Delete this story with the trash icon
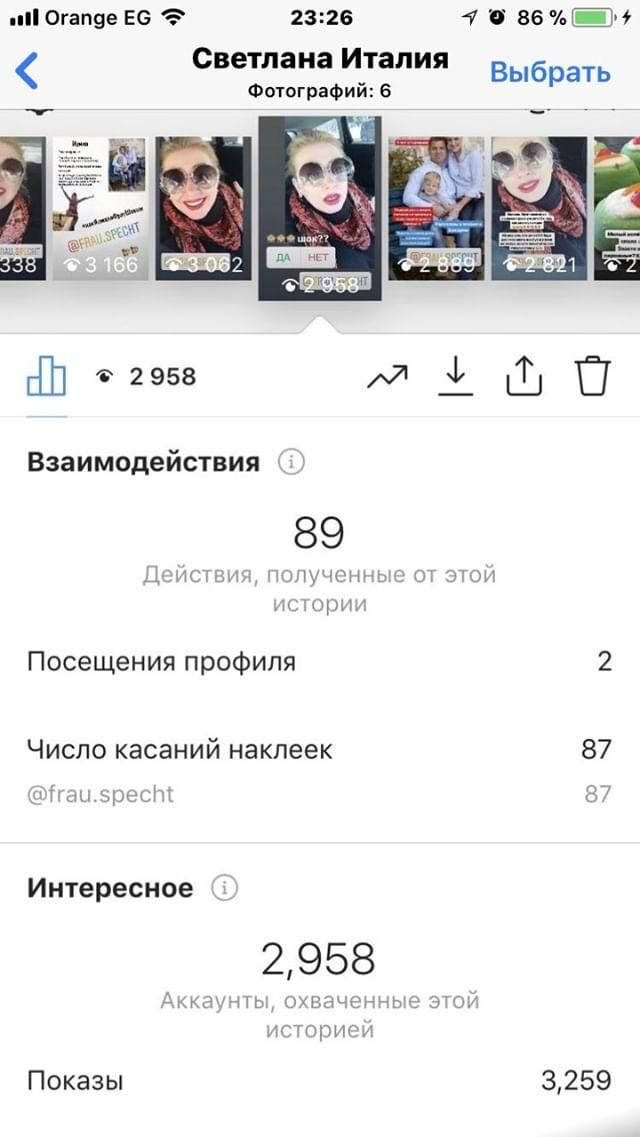Viewport: 640px width, 1137px height. pyautogui.click(x=593, y=376)
